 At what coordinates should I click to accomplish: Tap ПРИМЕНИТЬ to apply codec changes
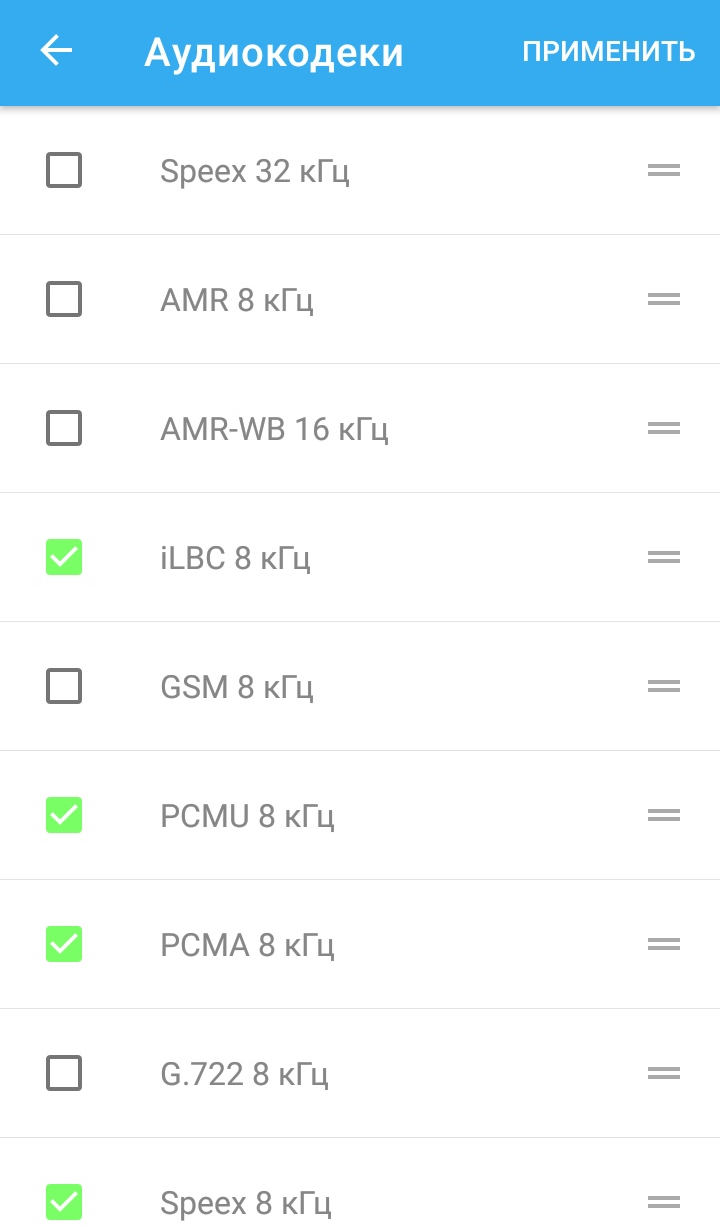pyautogui.click(x=608, y=52)
